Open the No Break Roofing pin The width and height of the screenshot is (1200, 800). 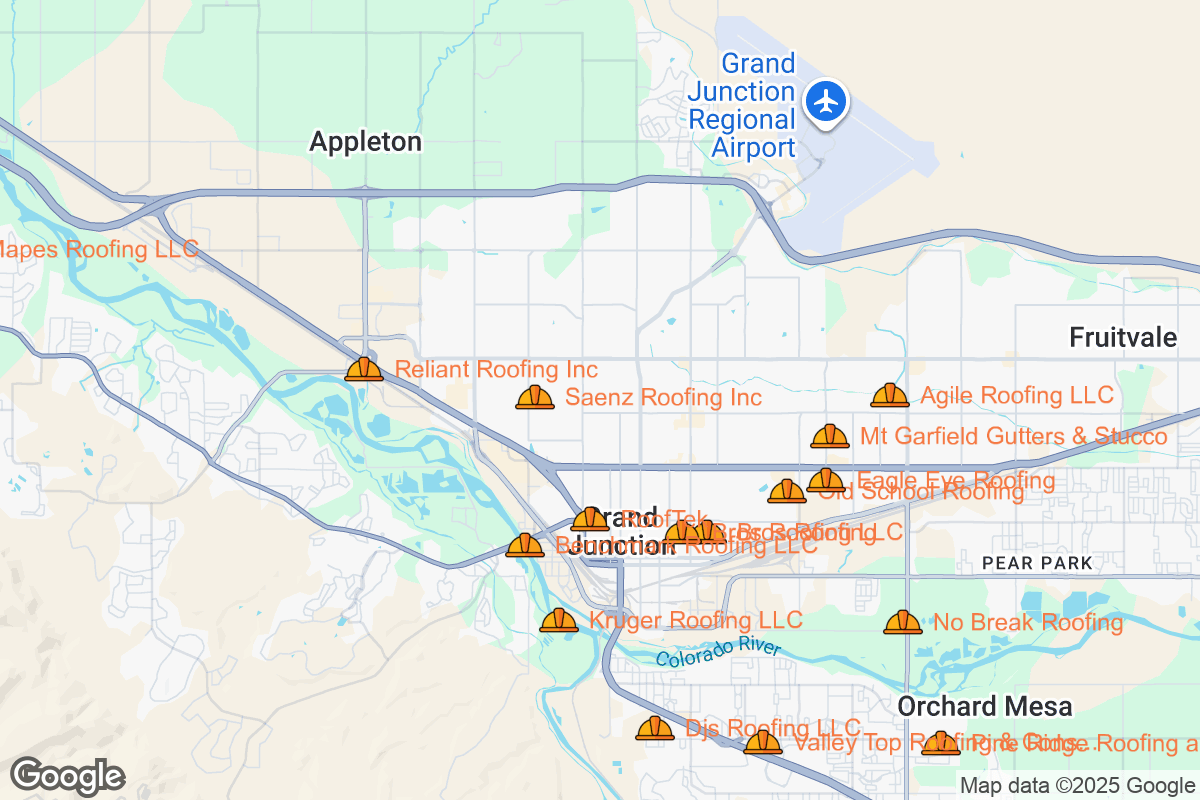(x=903, y=623)
